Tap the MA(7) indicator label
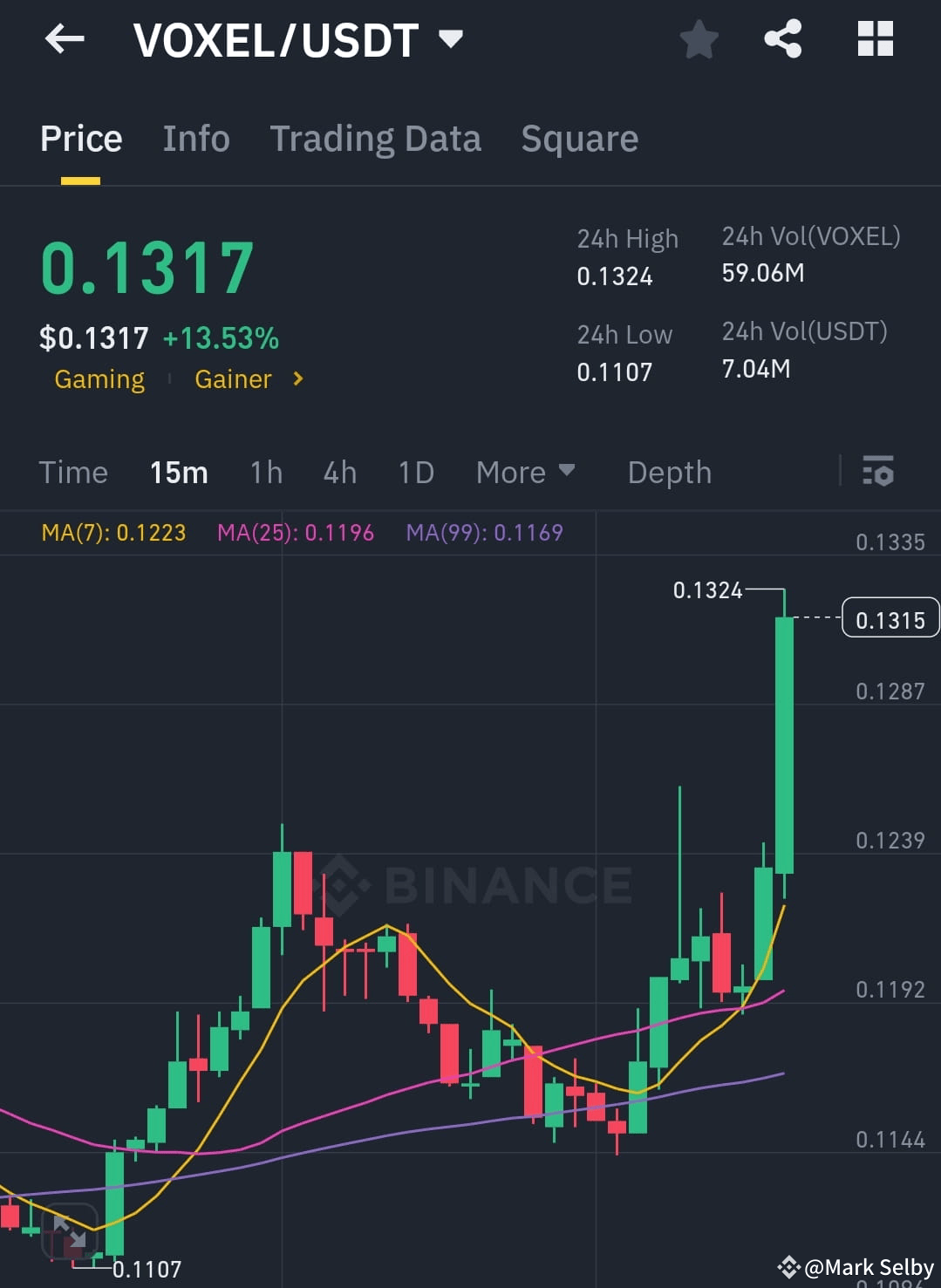Viewport: 941px width, 1288px height. coord(113,532)
